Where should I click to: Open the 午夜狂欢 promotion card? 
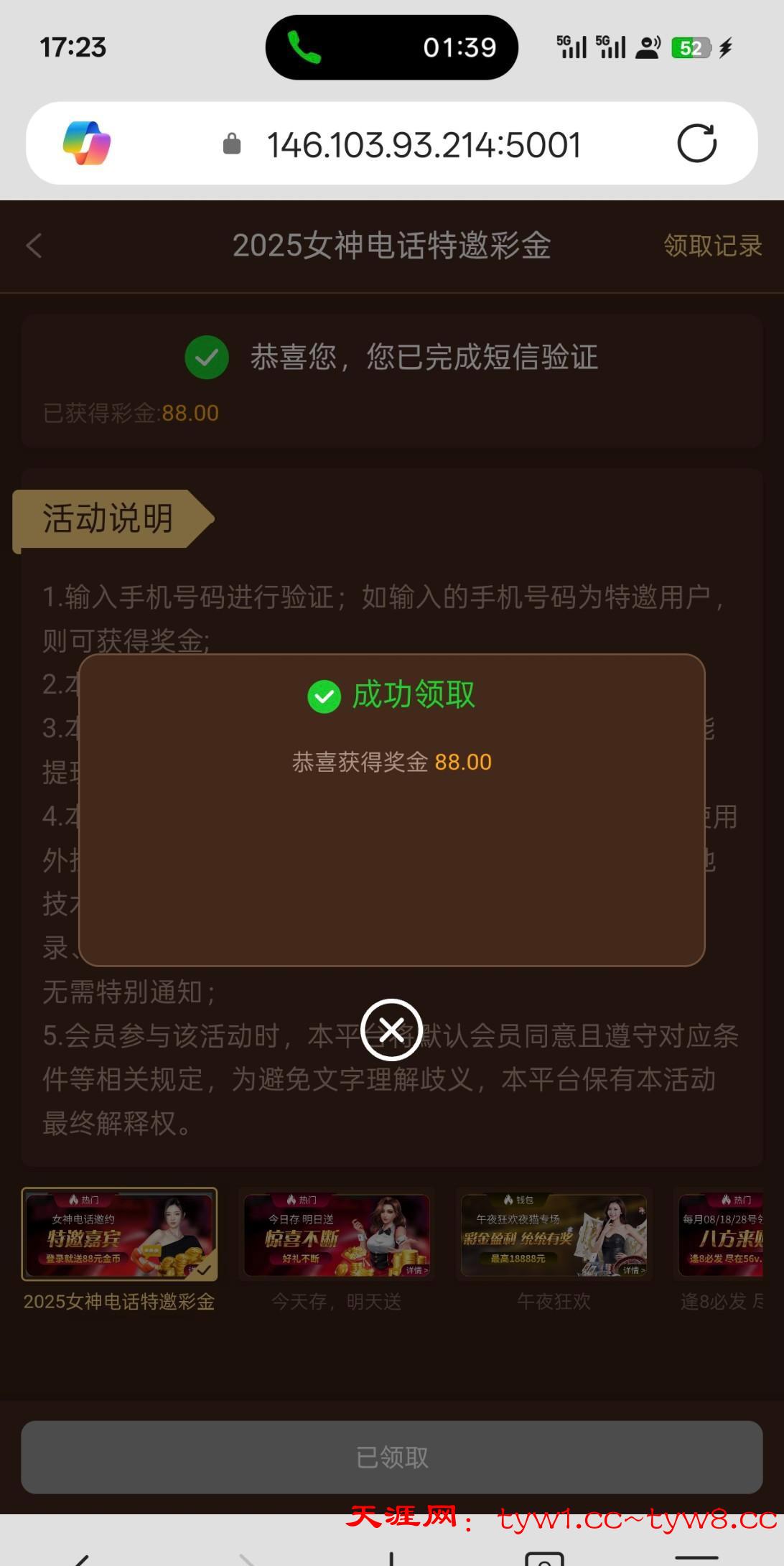coord(554,1234)
